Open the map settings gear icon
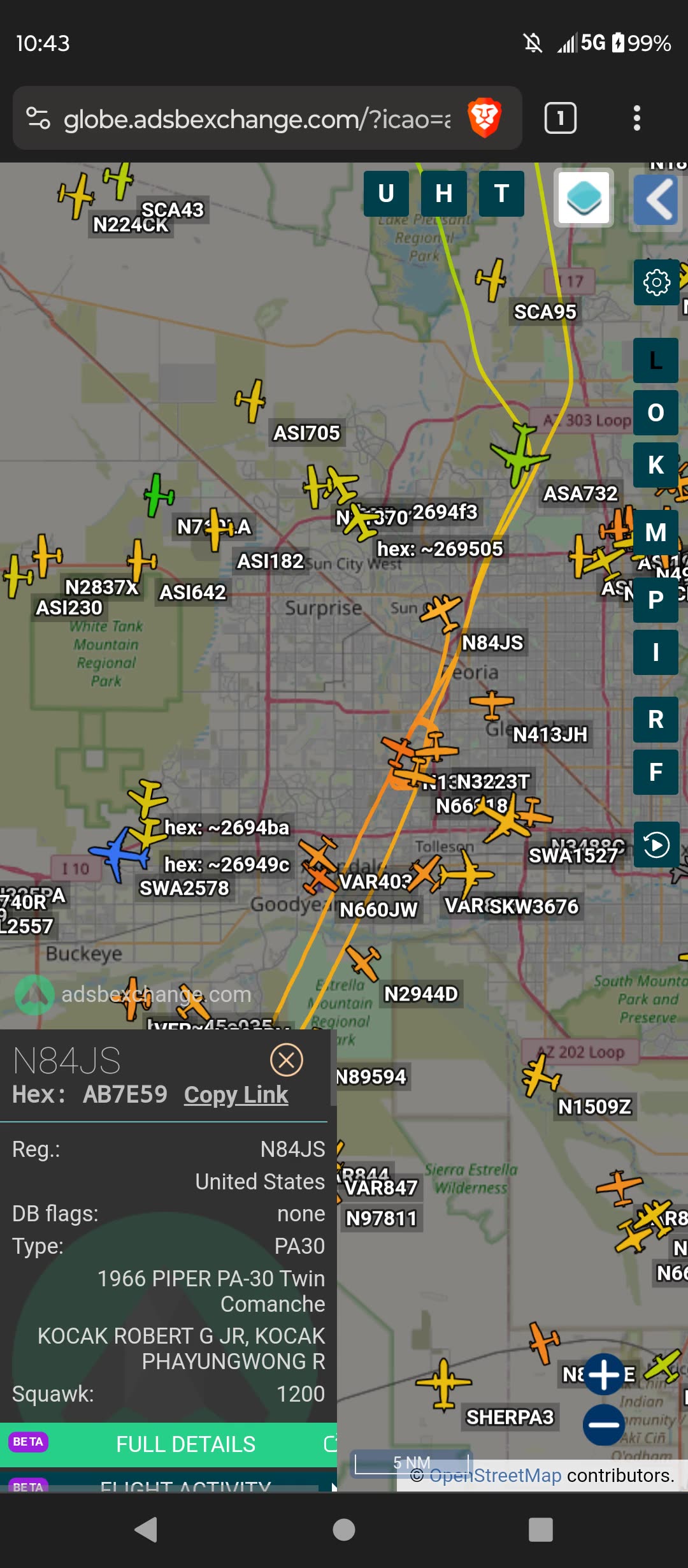Image resolution: width=688 pixels, height=1568 pixels. pos(656,283)
